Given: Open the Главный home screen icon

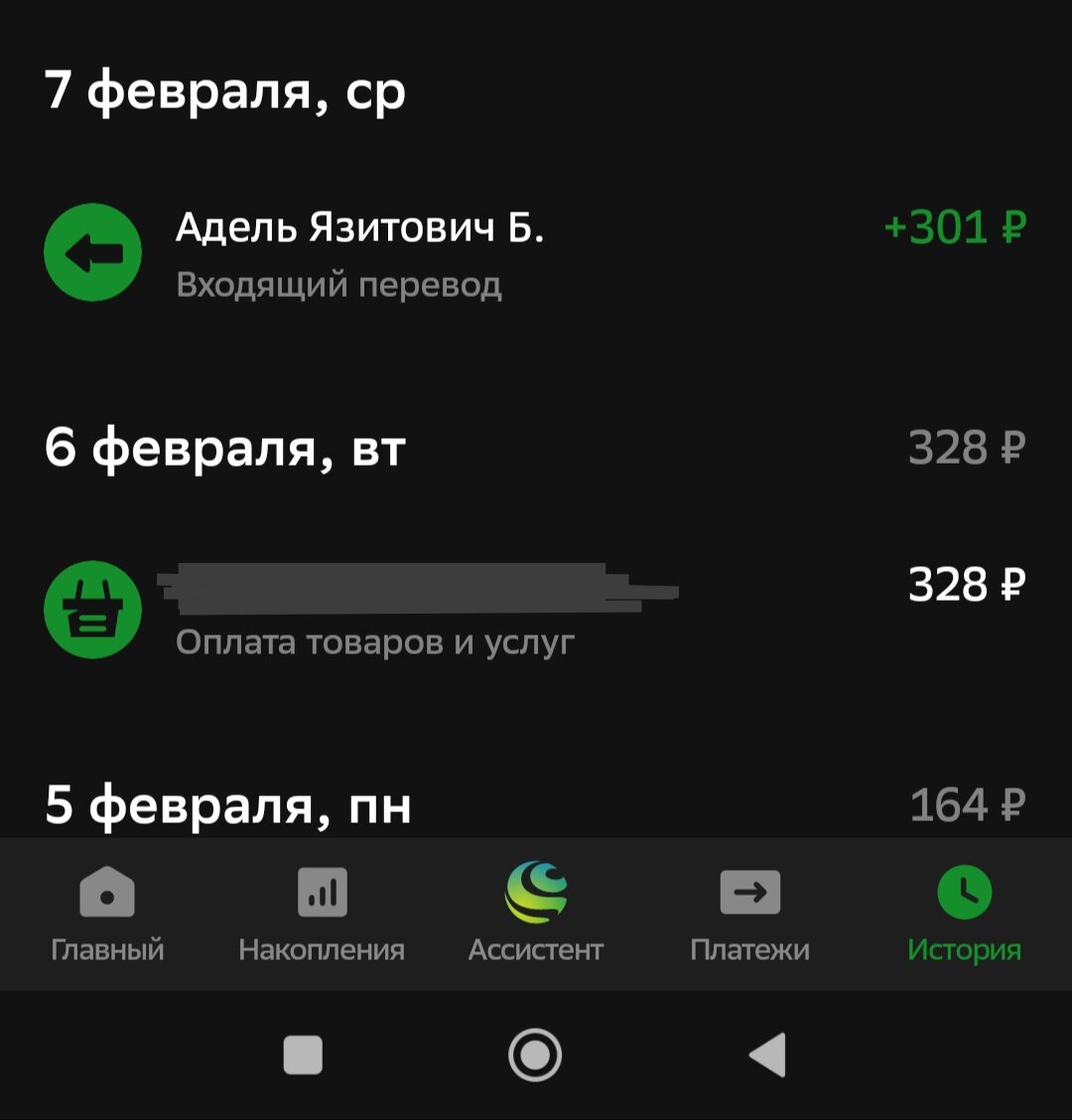Looking at the screenshot, I should point(107,892).
